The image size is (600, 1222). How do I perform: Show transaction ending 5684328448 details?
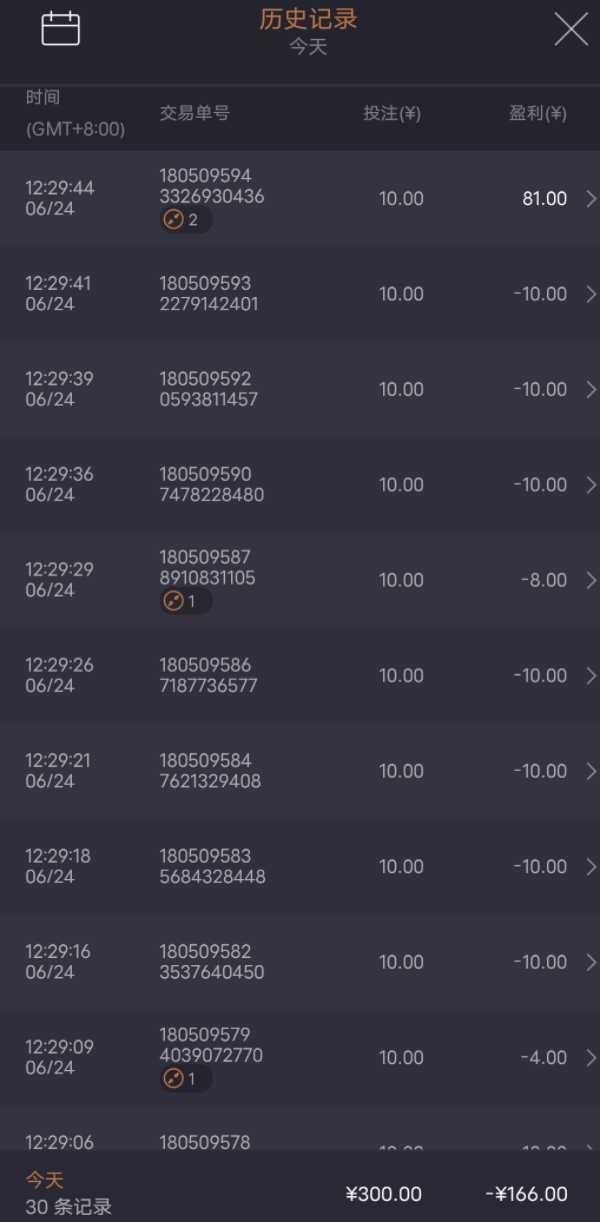300,866
